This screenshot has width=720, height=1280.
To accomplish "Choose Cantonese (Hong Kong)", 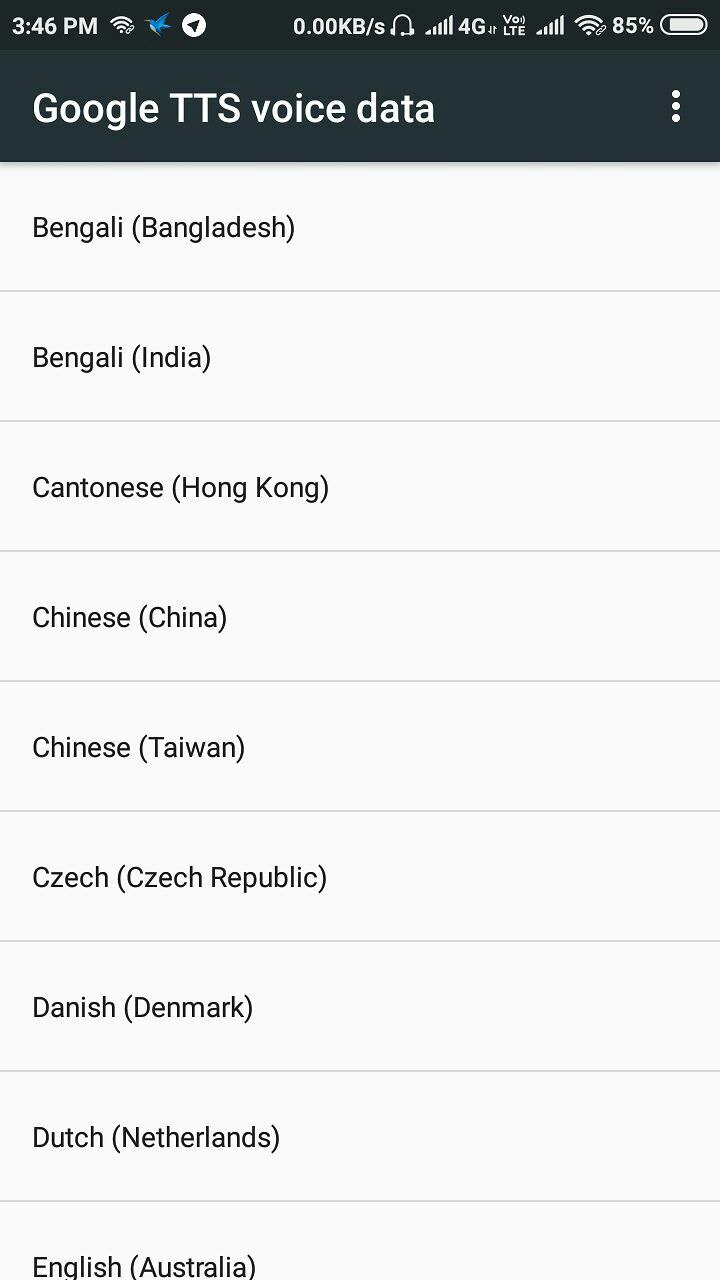I will click(x=360, y=487).
